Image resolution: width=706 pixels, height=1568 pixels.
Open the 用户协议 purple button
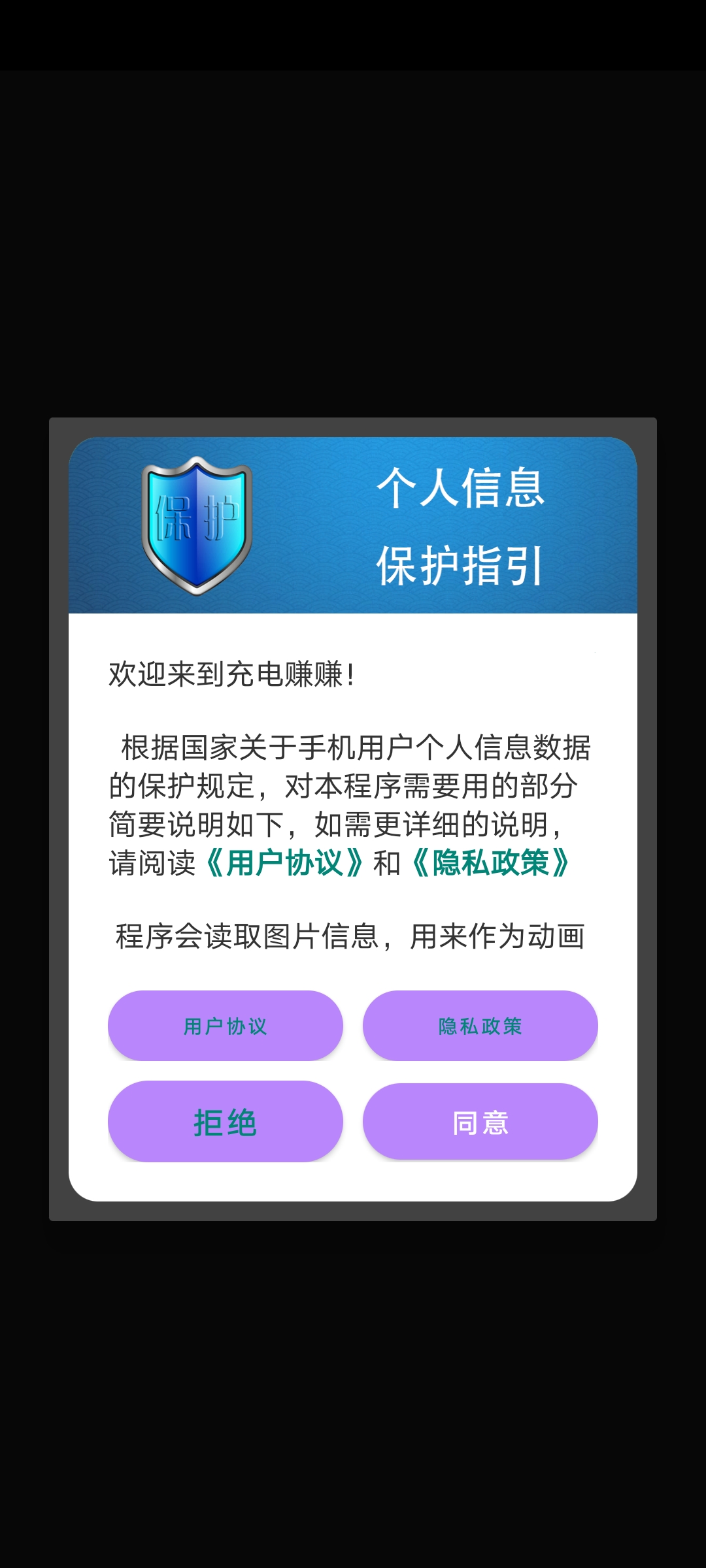tap(225, 1026)
